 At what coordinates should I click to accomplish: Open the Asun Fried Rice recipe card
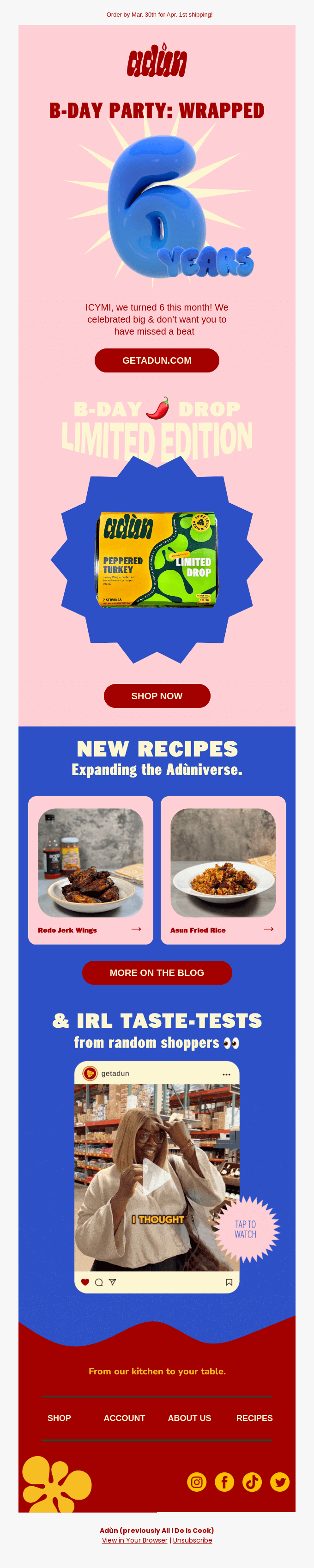[x=223, y=870]
